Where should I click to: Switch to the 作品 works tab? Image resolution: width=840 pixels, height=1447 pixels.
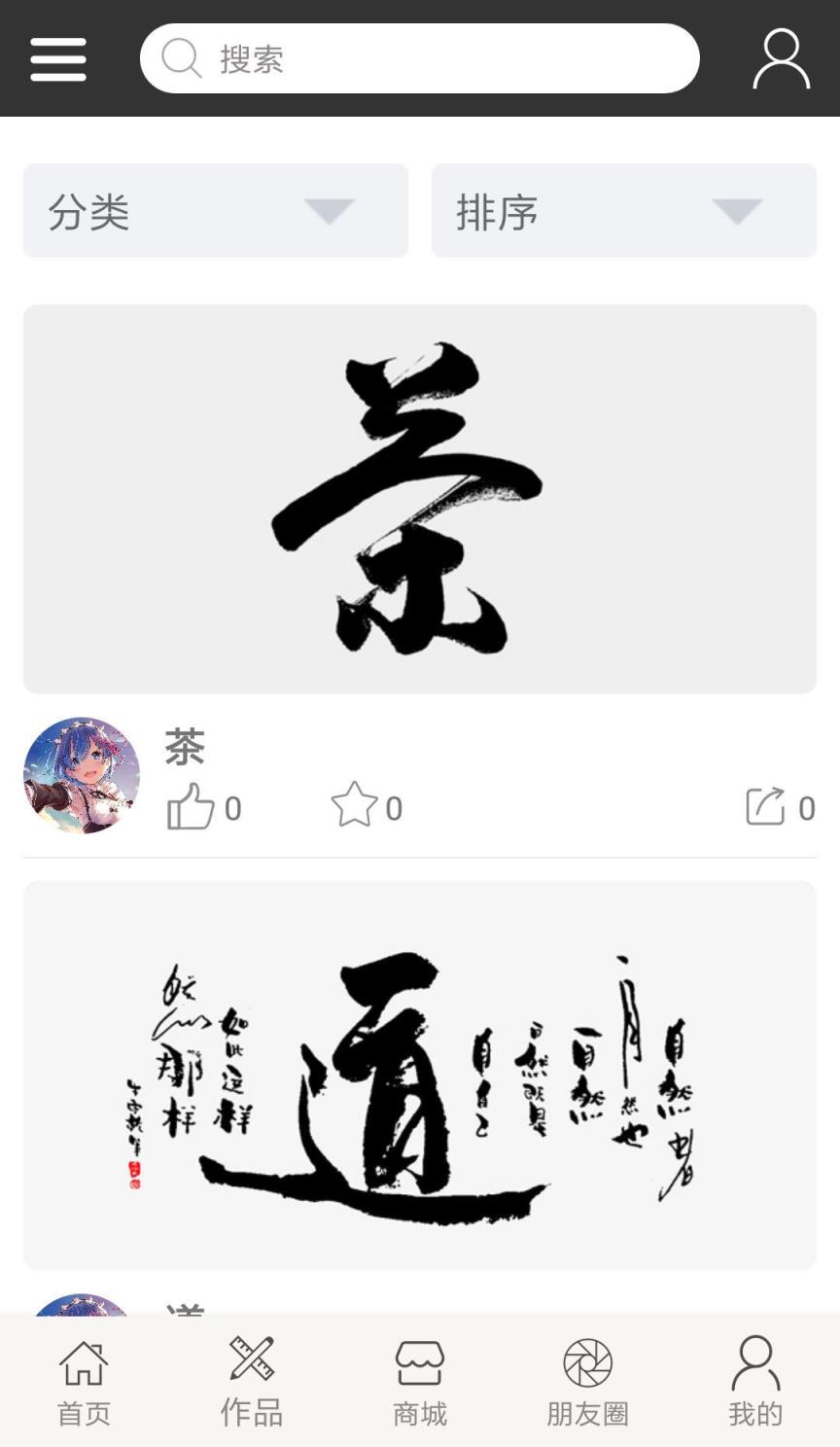[x=250, y=1381]
